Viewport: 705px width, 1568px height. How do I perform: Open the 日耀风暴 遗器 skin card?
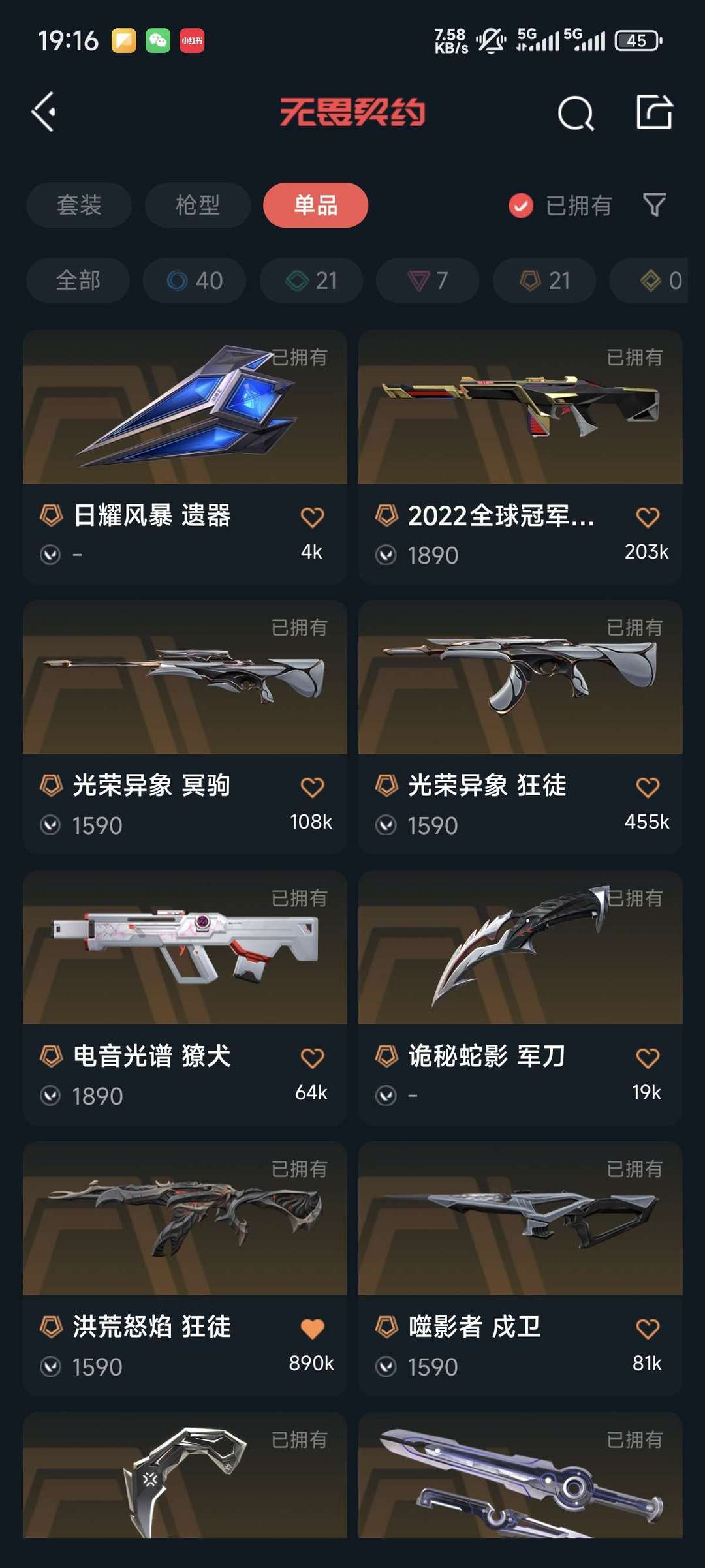pyautogui.click(x=185, y=457)
